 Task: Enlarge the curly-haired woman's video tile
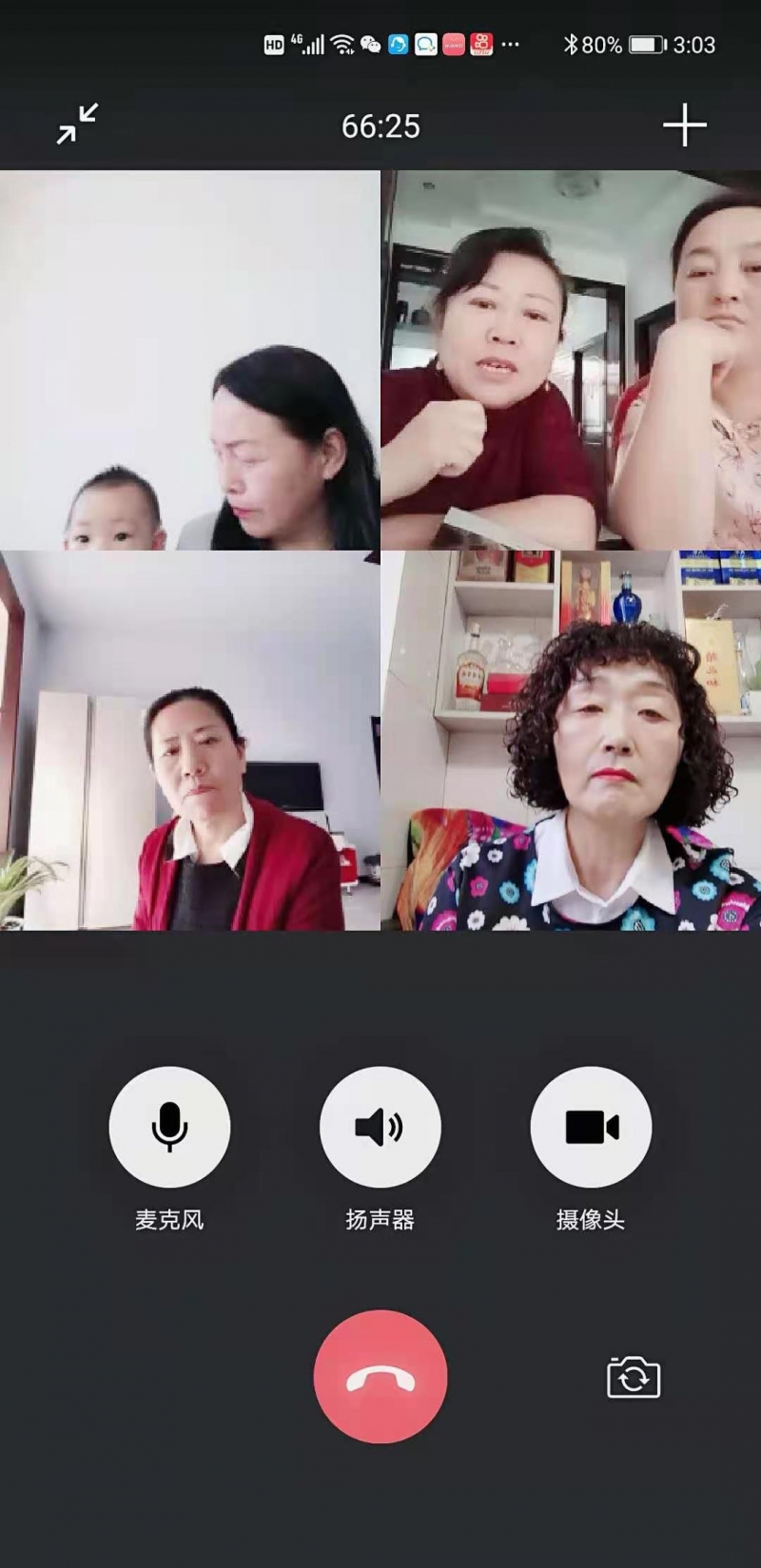point(571,741)
